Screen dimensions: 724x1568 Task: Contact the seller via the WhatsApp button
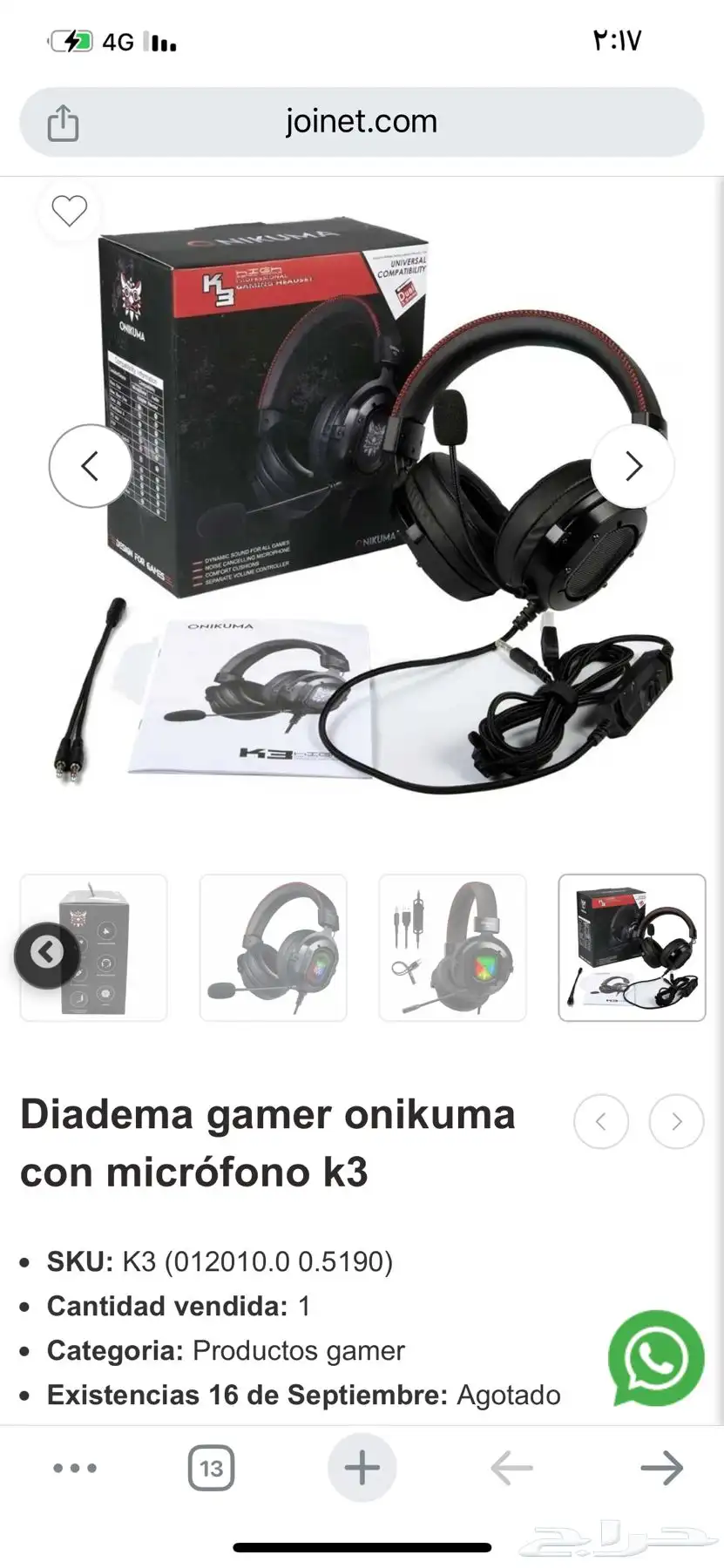click(x=655, y=1358)
